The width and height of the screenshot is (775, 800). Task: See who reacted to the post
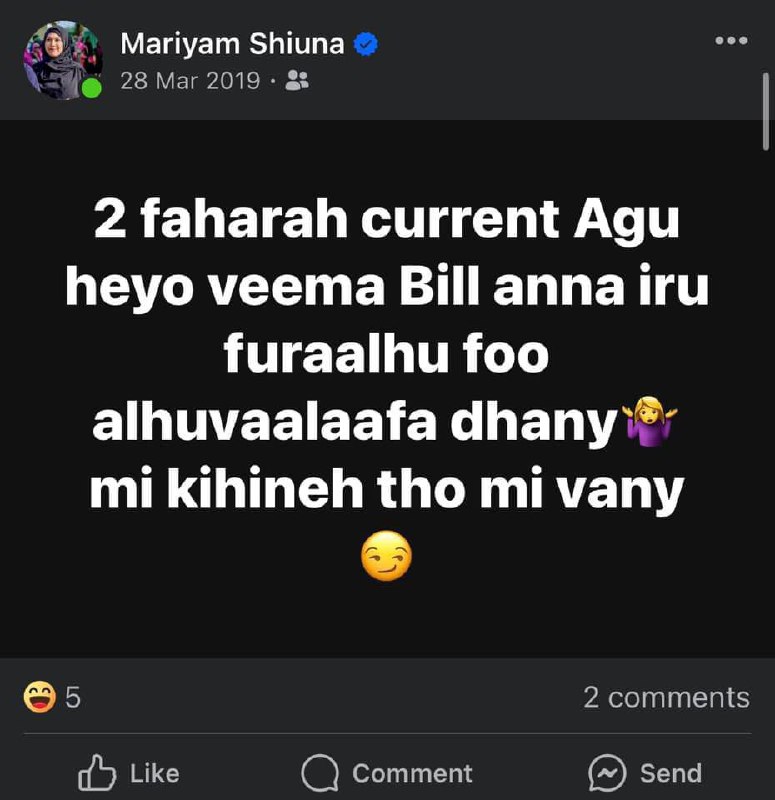point(52,697)
